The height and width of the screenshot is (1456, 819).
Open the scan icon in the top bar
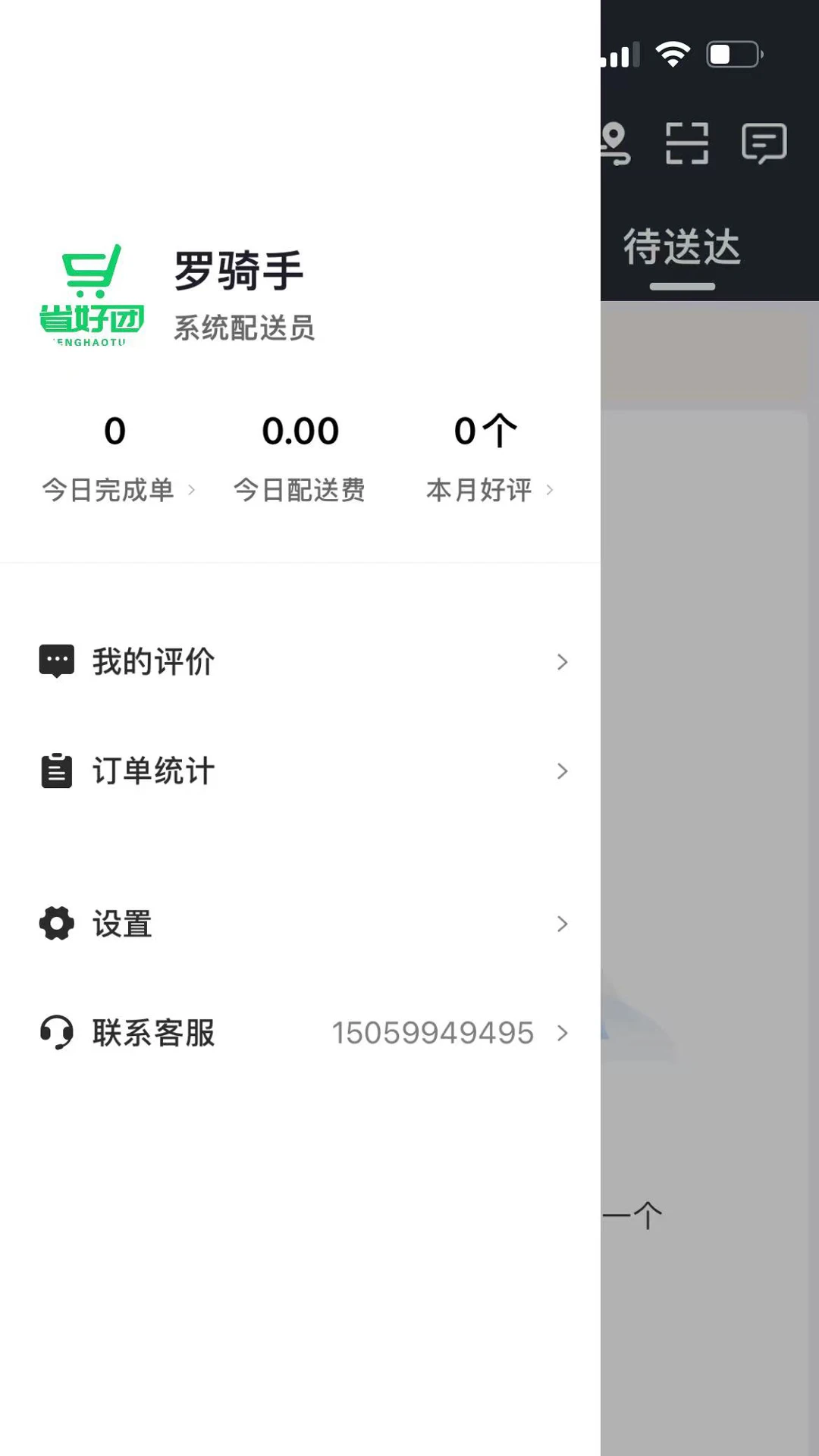[687, 144]
